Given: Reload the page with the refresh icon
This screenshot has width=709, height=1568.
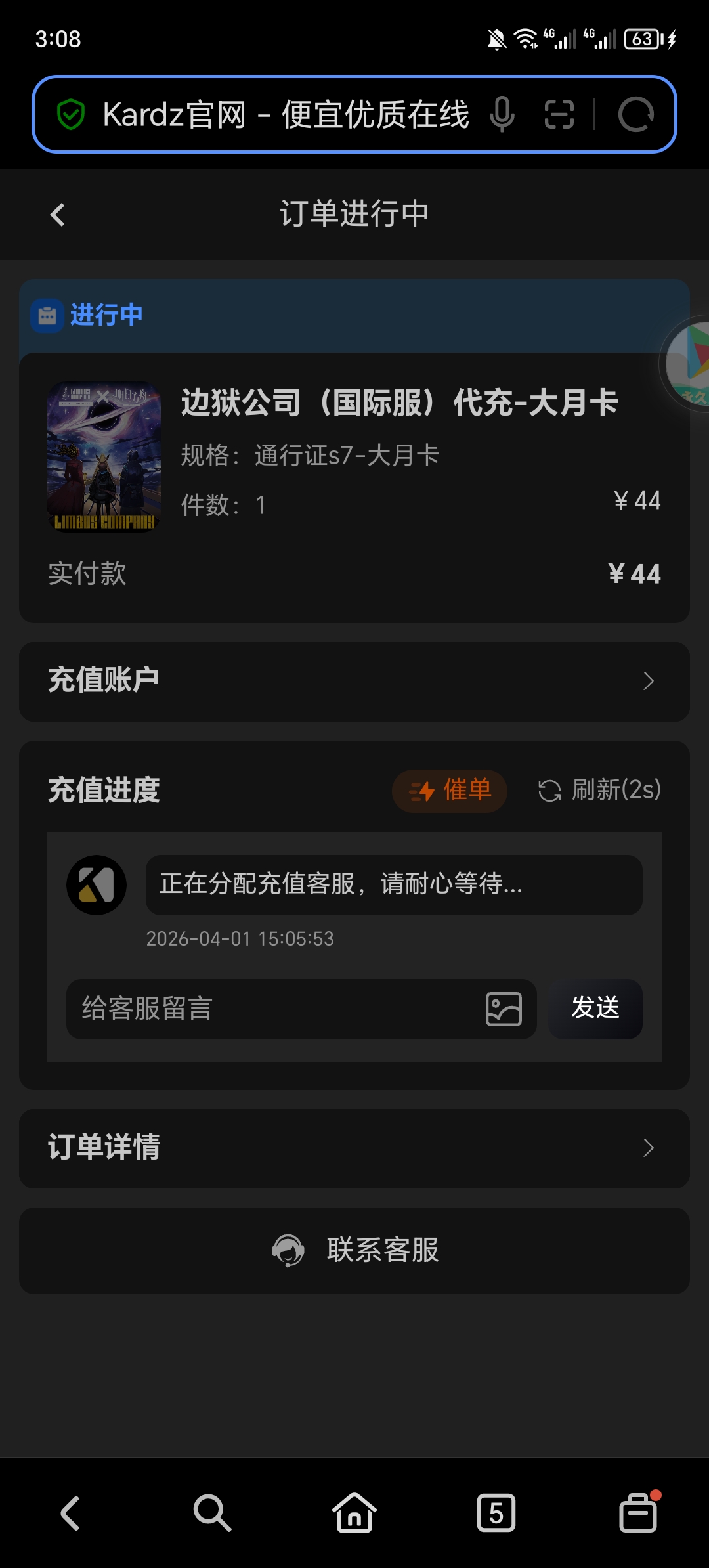Looking at the screenshot, I should (x=635, y=114).
